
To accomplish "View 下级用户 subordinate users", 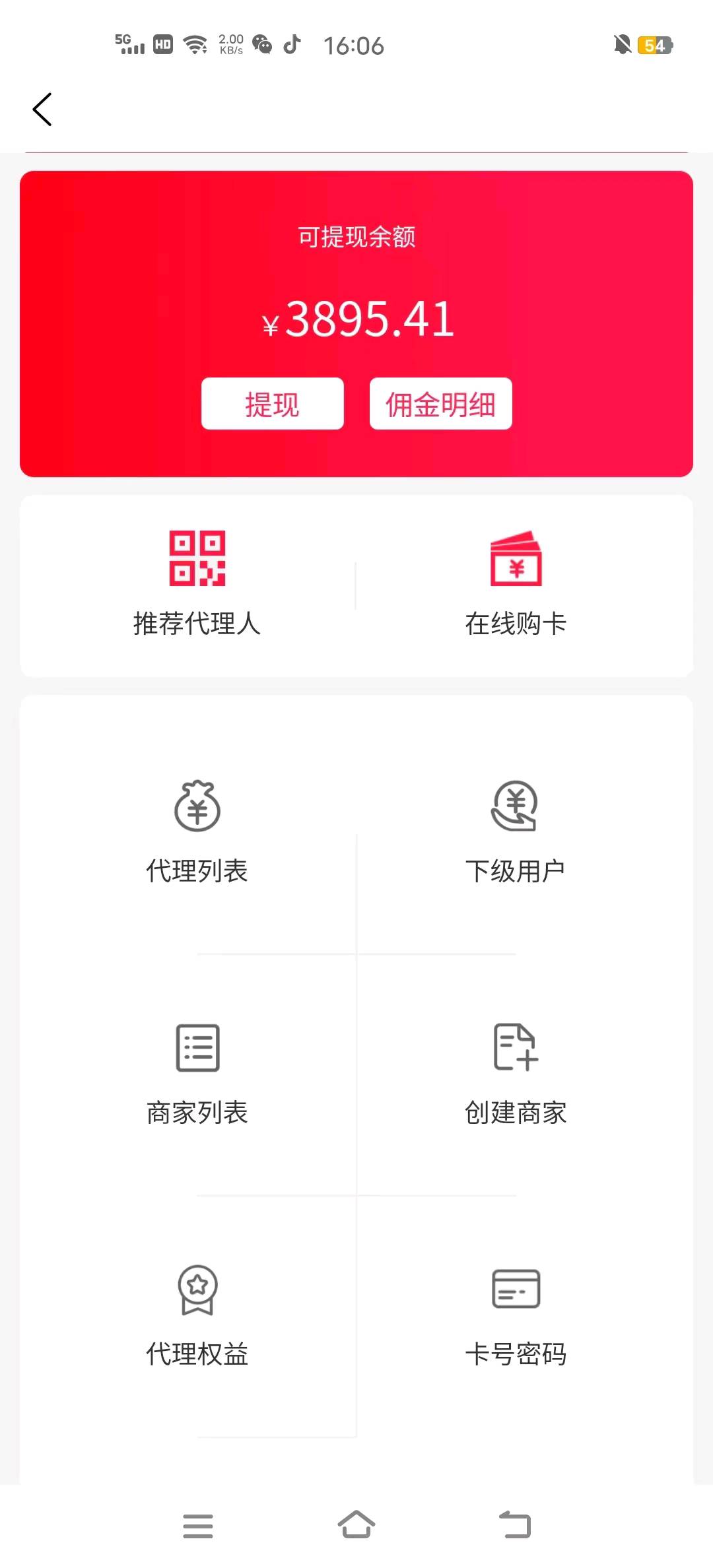I will click(x=516, y=833).
